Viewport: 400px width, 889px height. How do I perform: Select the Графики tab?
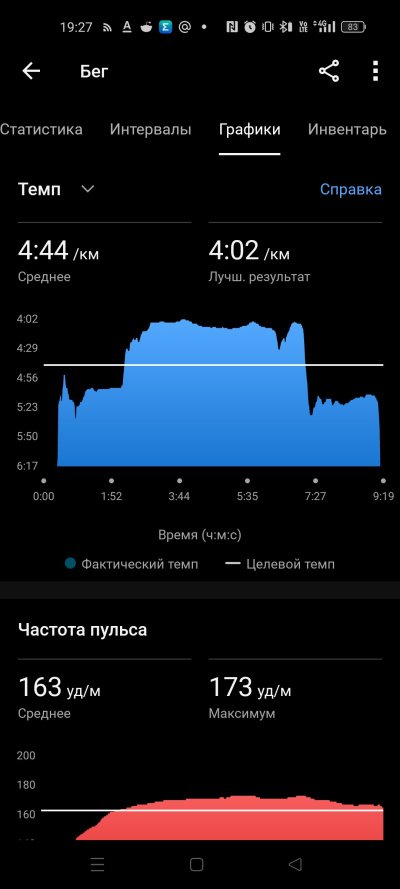(x=250, y=130)
